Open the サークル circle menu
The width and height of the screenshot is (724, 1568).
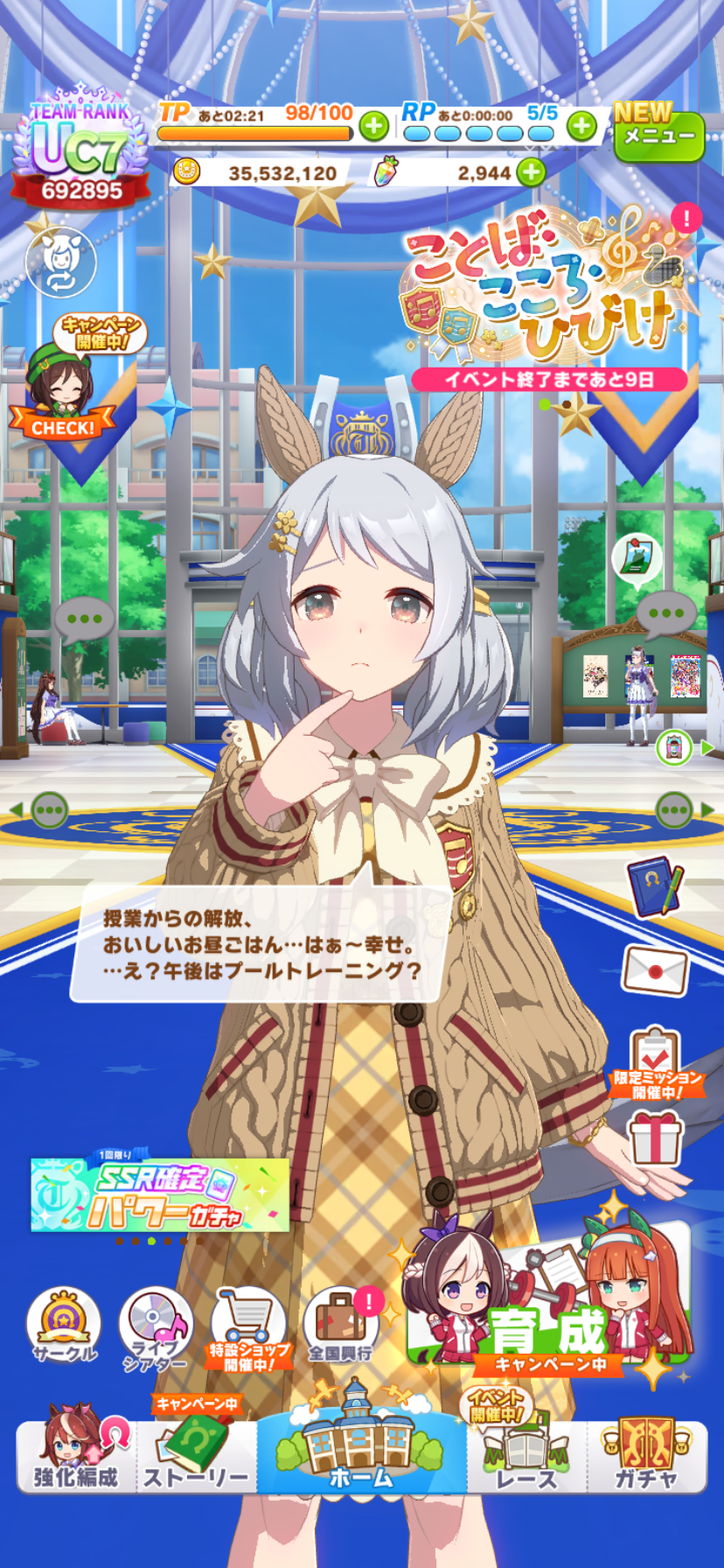tap(64, 1326)
